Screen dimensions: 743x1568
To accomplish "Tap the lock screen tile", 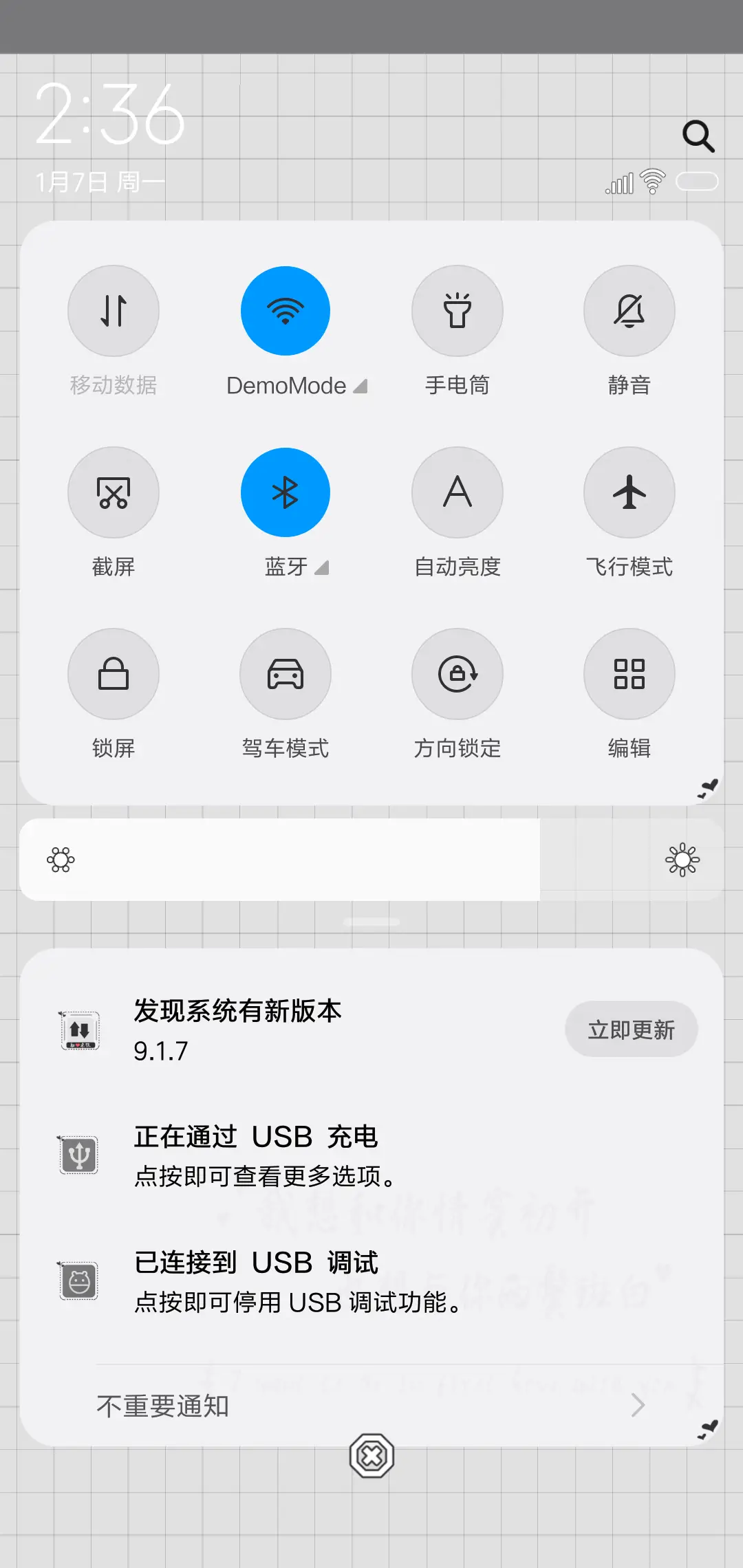I will click(x=114, y=674).
